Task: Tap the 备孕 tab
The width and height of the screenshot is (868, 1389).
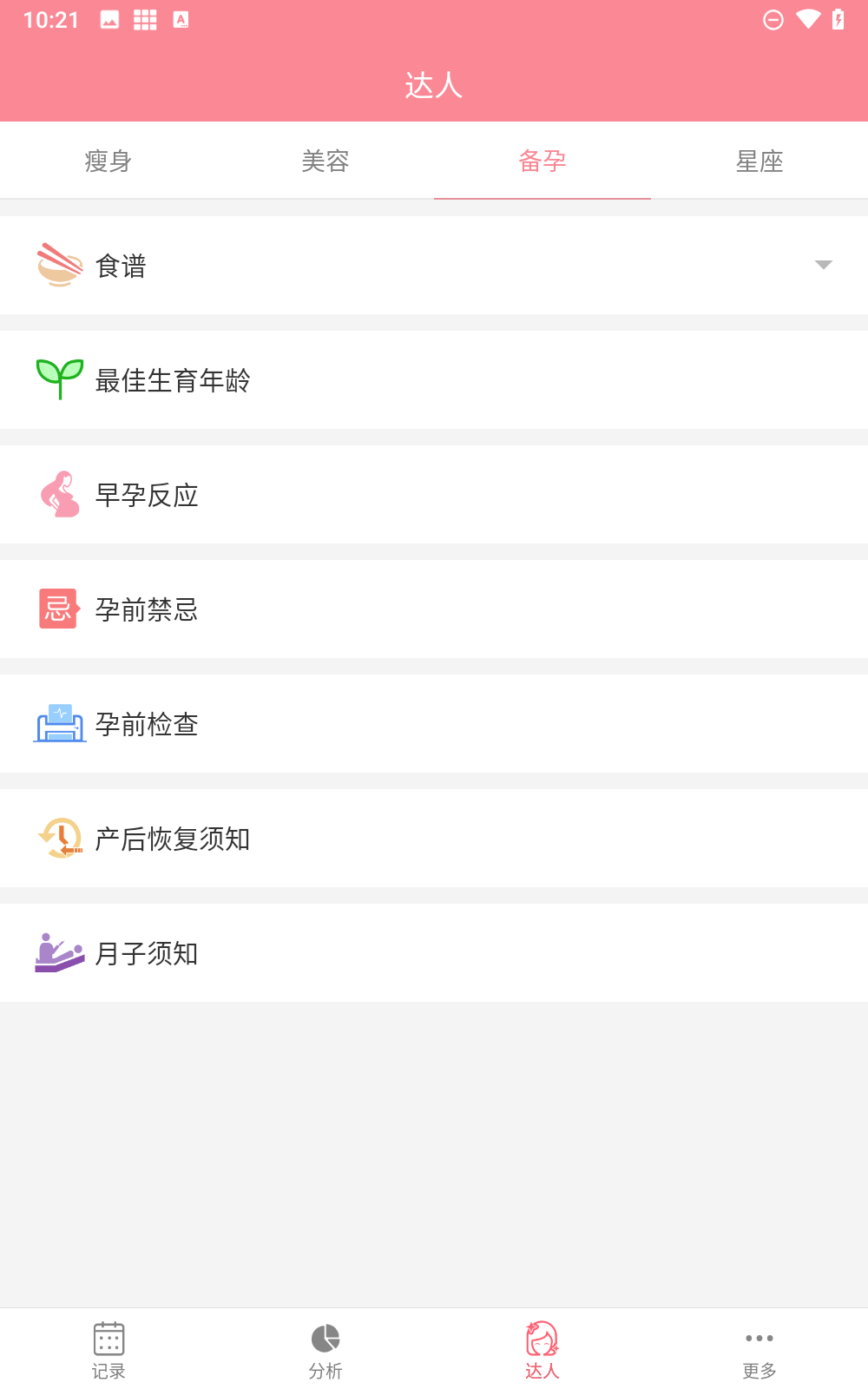Action: pos(542,161)
